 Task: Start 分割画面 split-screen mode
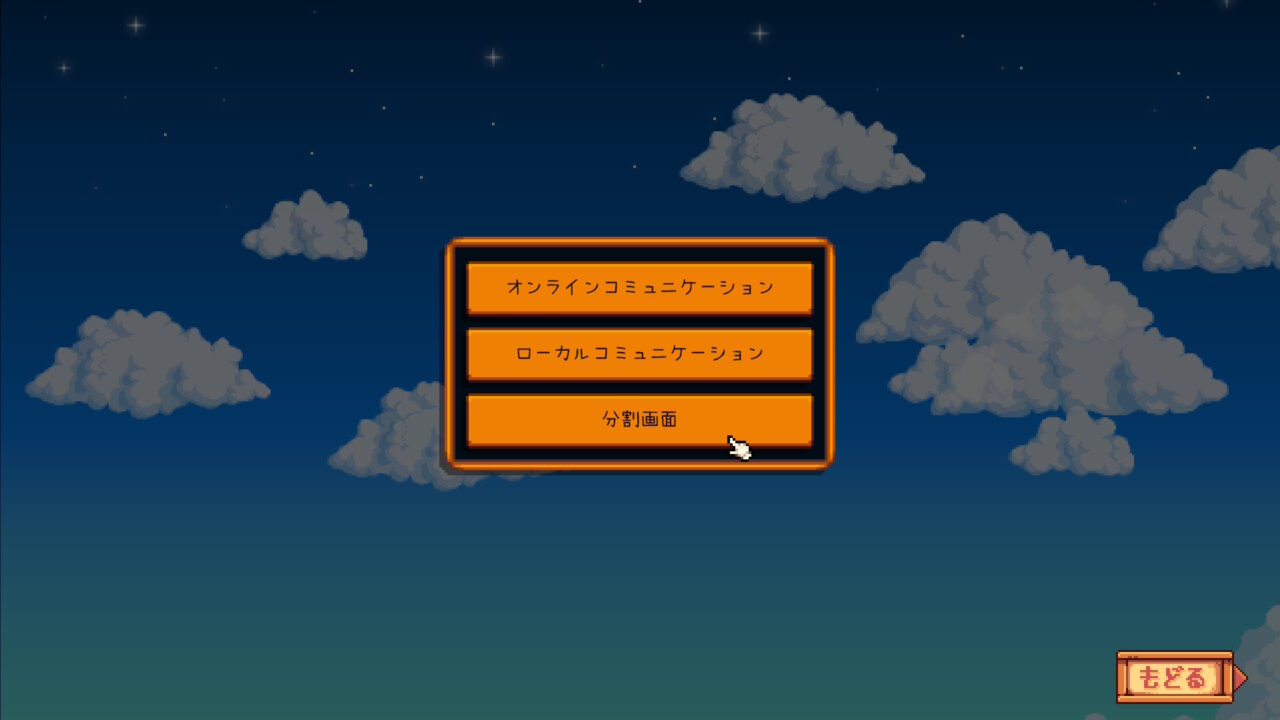pos(640,420)
